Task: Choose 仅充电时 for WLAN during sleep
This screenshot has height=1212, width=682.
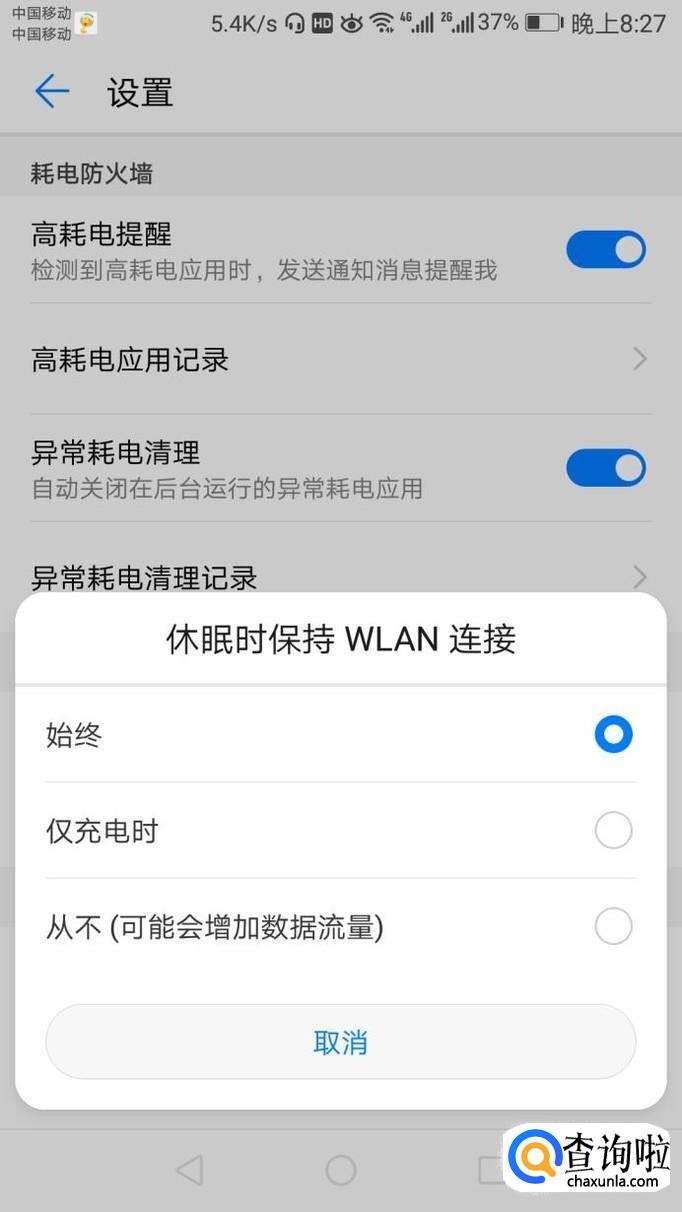Action: (340, 830)
